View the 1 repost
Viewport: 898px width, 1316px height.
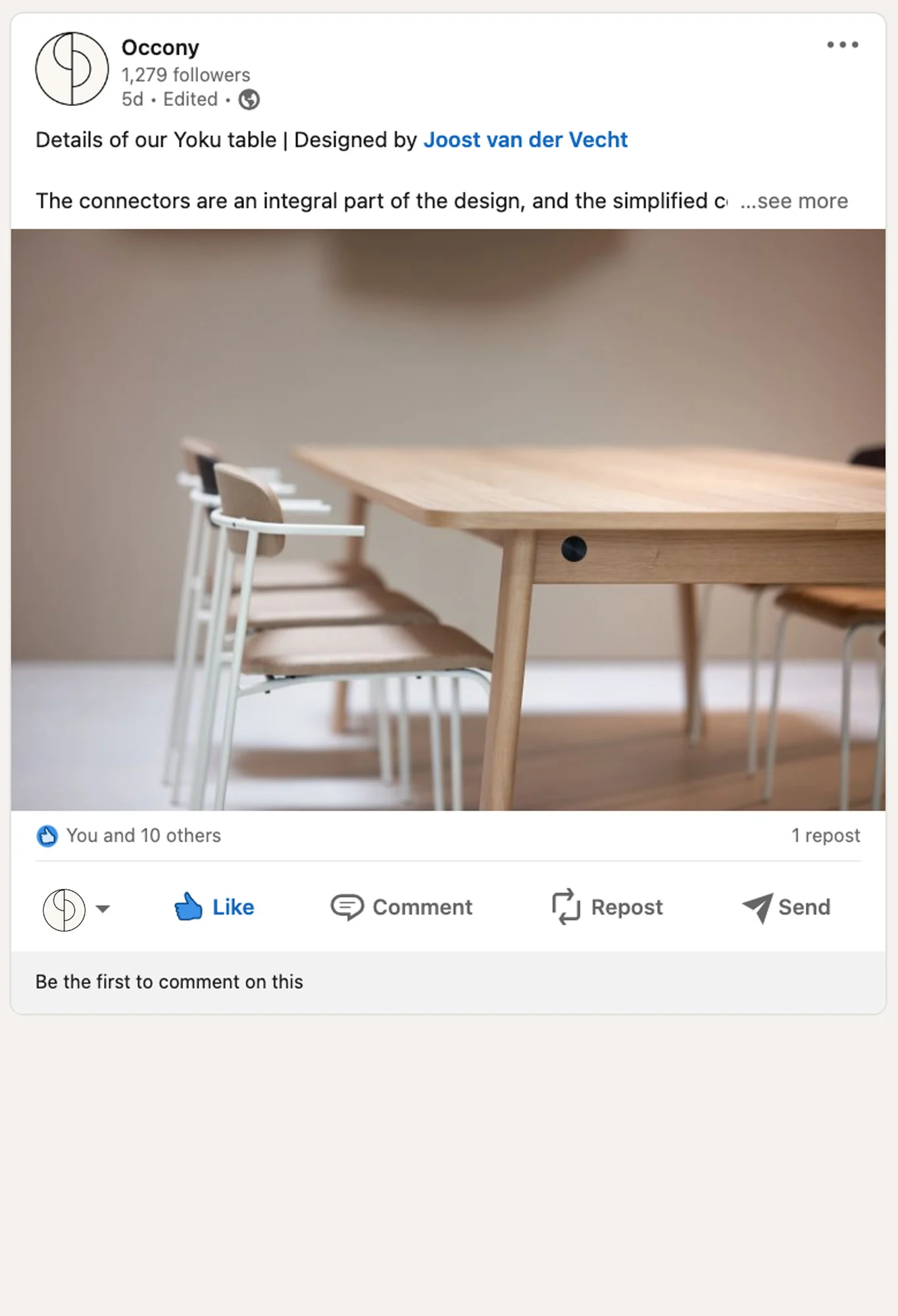pos(825,836)
